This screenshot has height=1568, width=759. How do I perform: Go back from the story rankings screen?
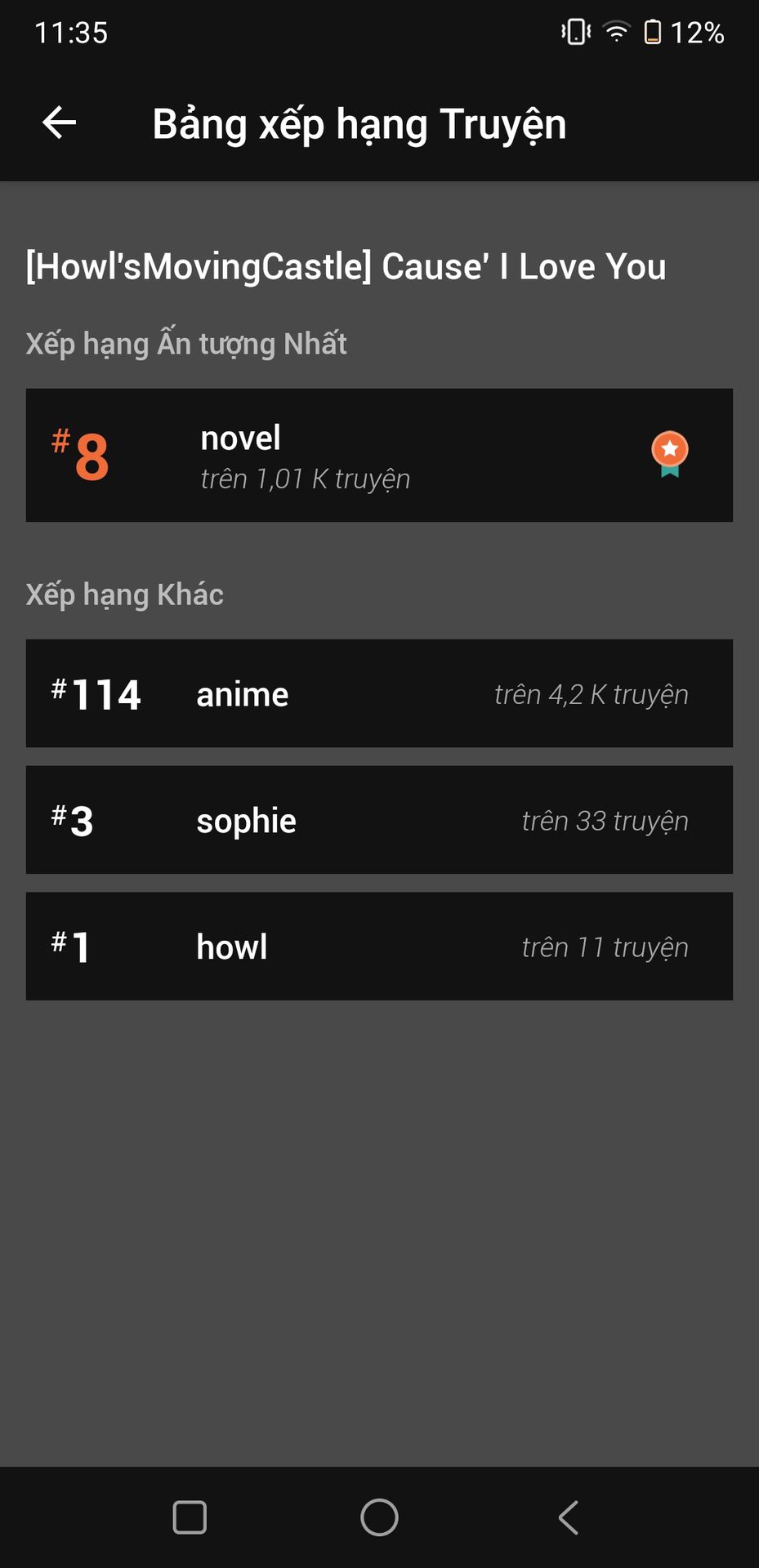click(x=59, y=123)
